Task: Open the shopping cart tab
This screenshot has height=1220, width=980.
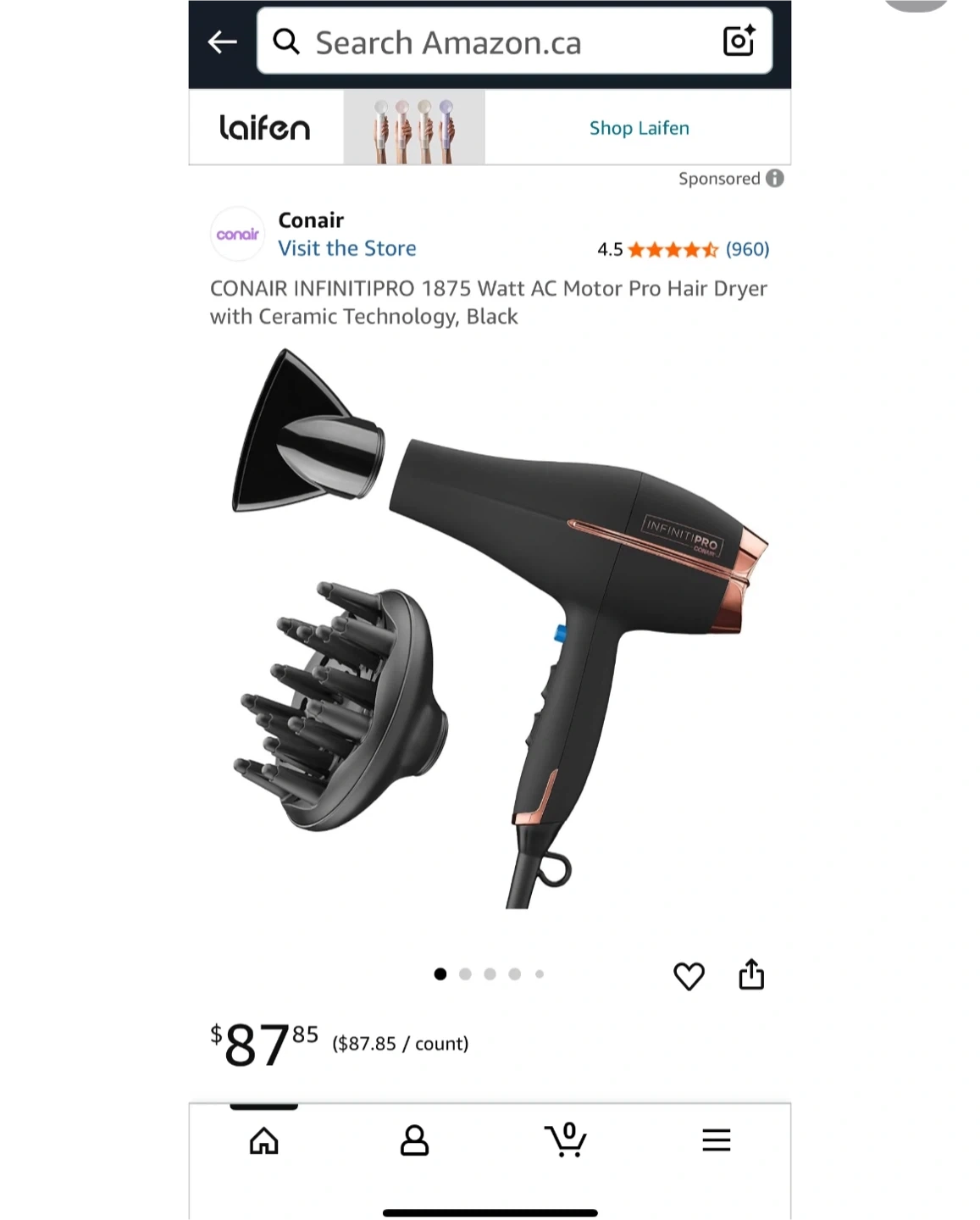Action: pos(565,1140)
